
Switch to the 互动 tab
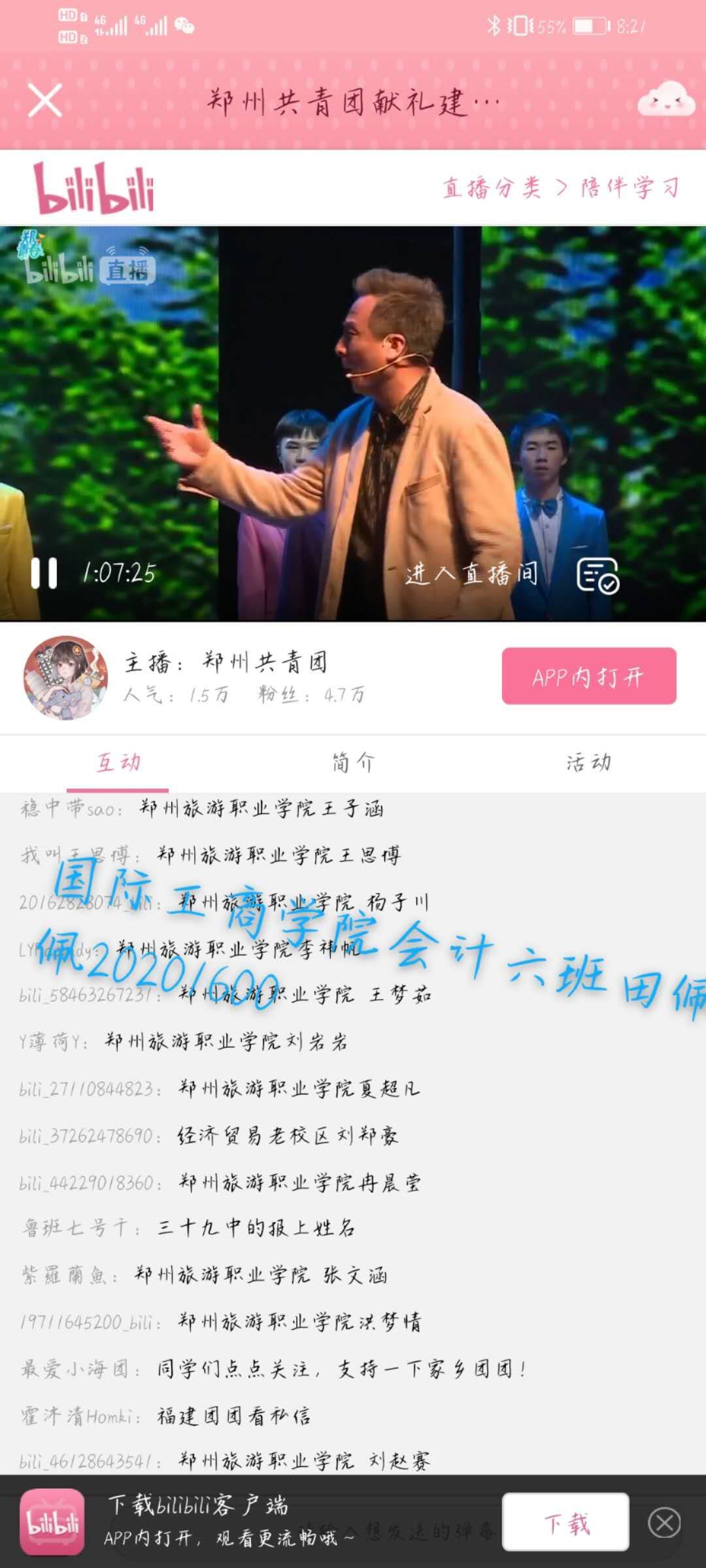point(118,762)
